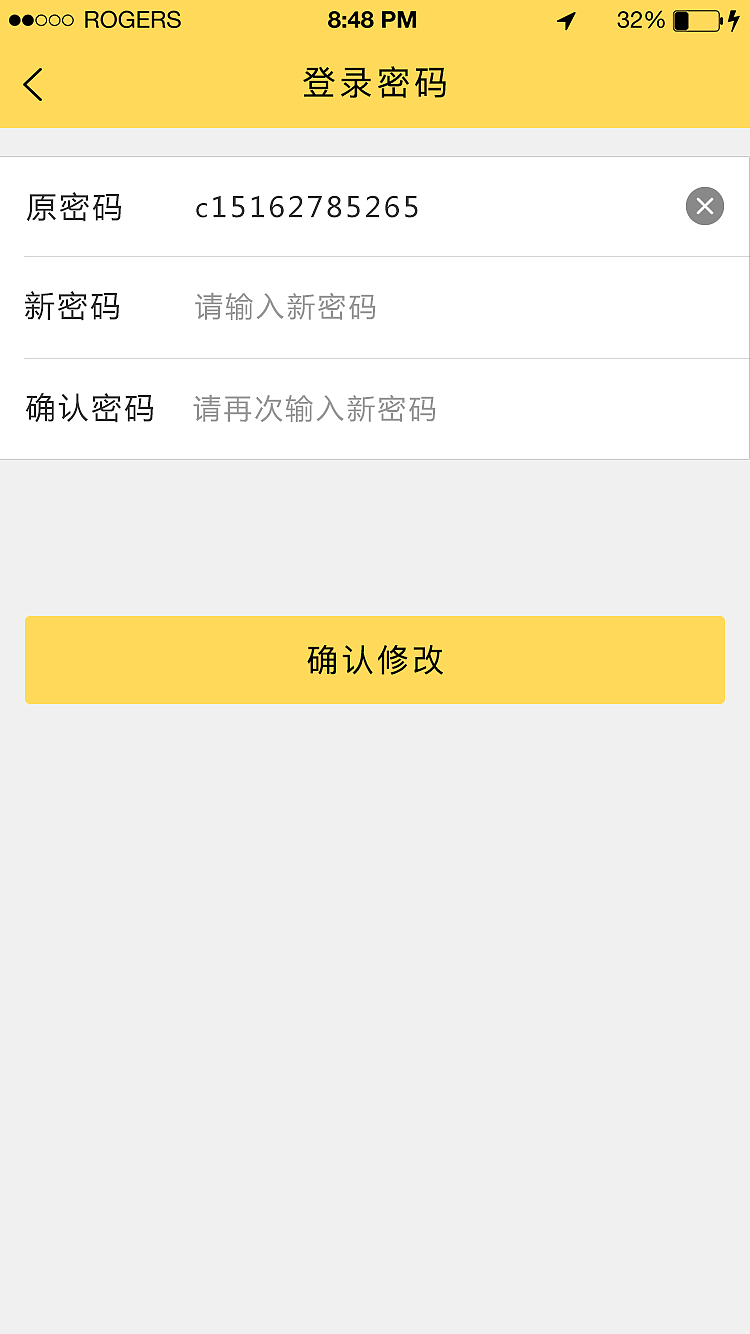Select the 请再次输入新密码 placeholder text
This screenshot has width=750, height=1334.
pos(314,409)
